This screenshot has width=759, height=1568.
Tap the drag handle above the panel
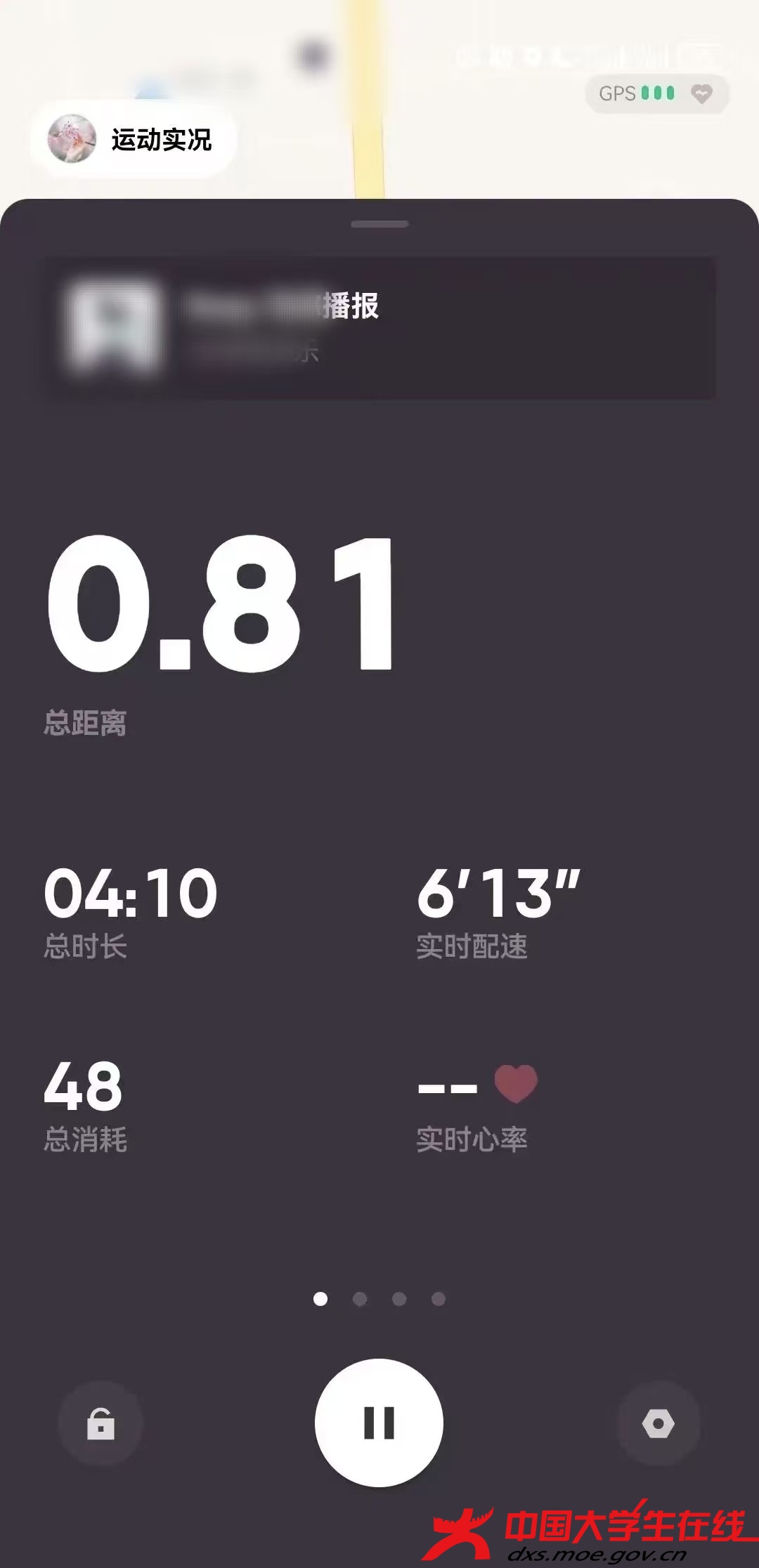coord(379,224)
